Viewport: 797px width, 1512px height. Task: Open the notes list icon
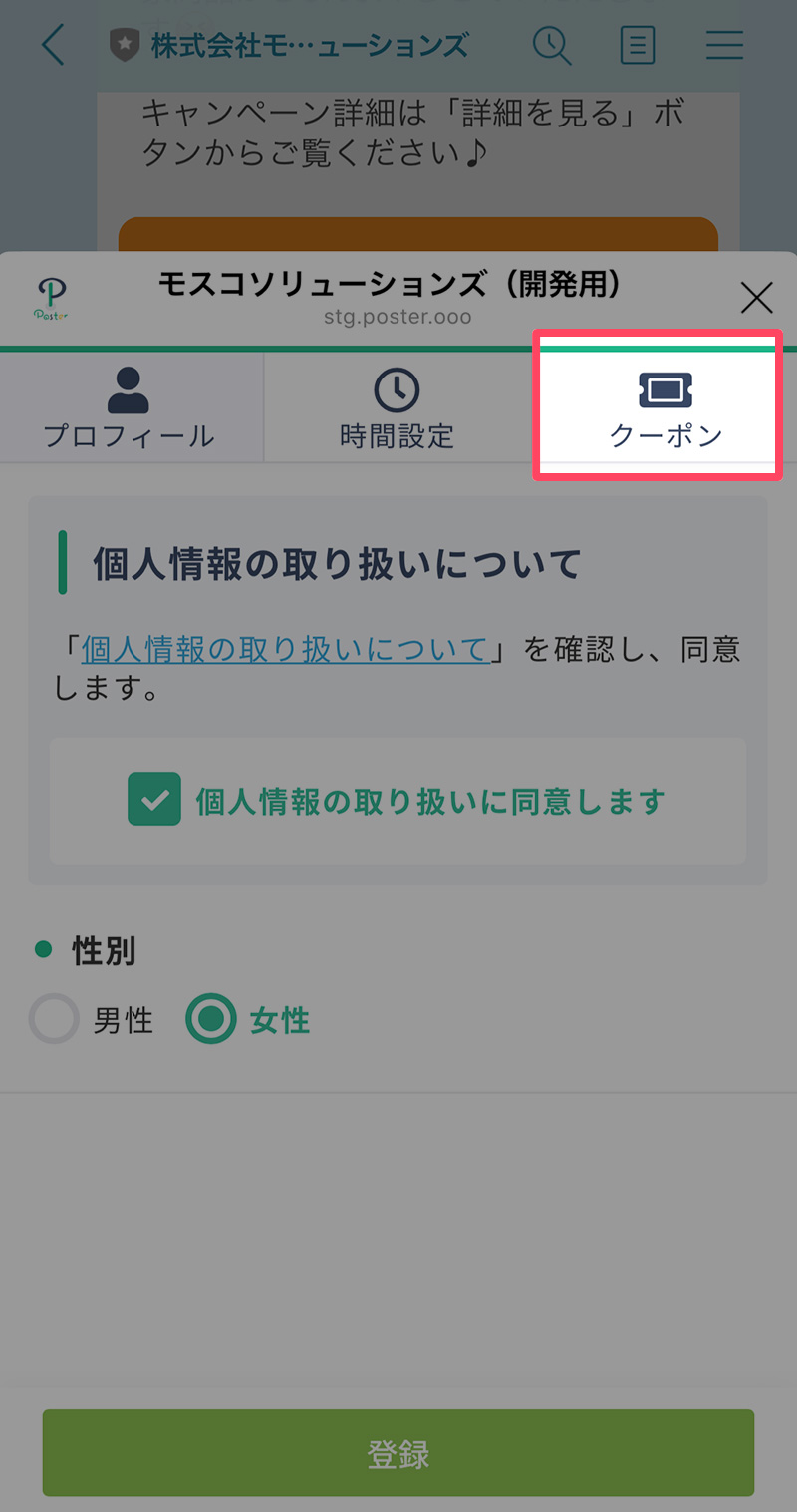638,46
